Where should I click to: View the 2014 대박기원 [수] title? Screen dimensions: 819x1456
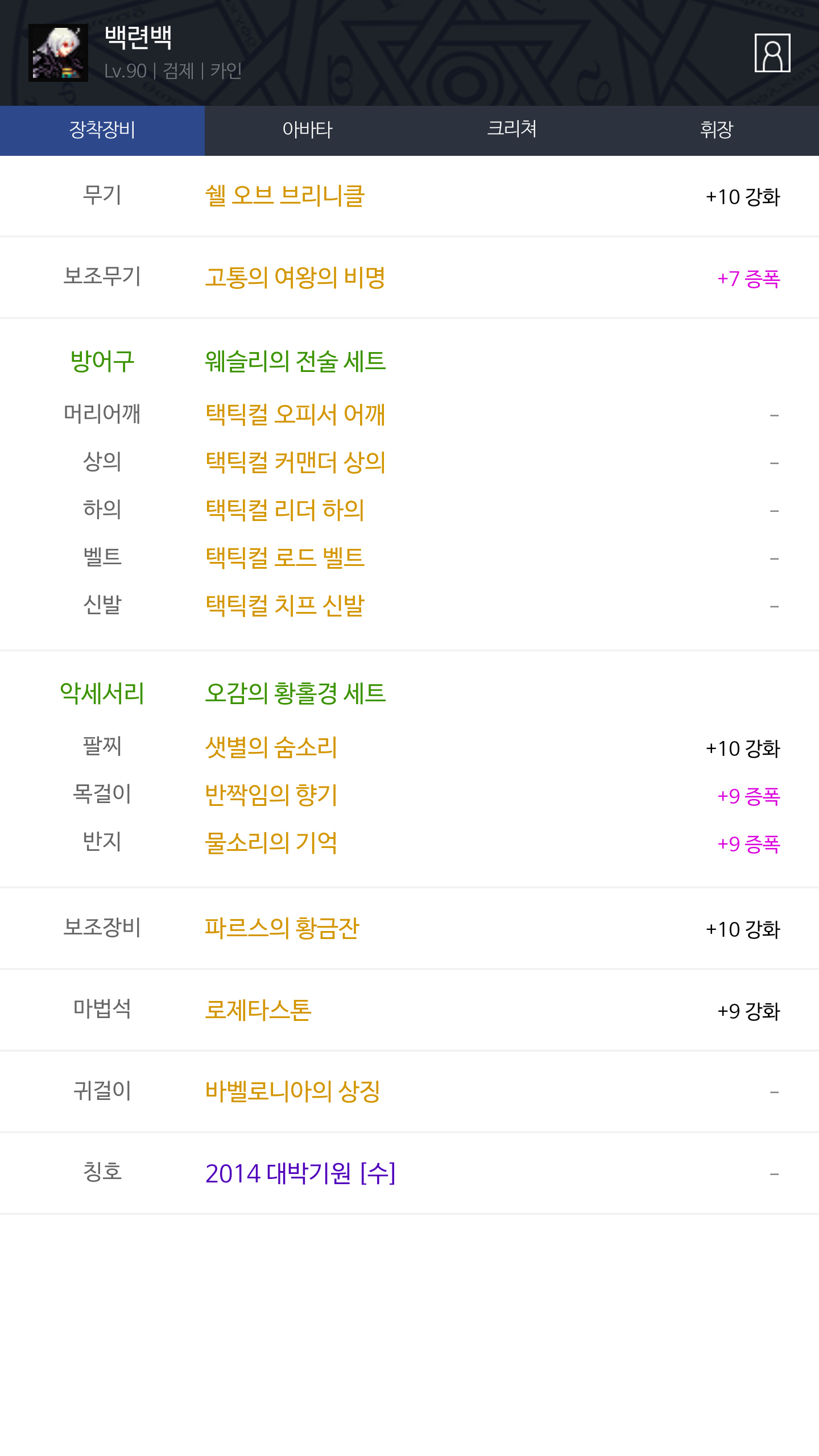coord(300,1173)
